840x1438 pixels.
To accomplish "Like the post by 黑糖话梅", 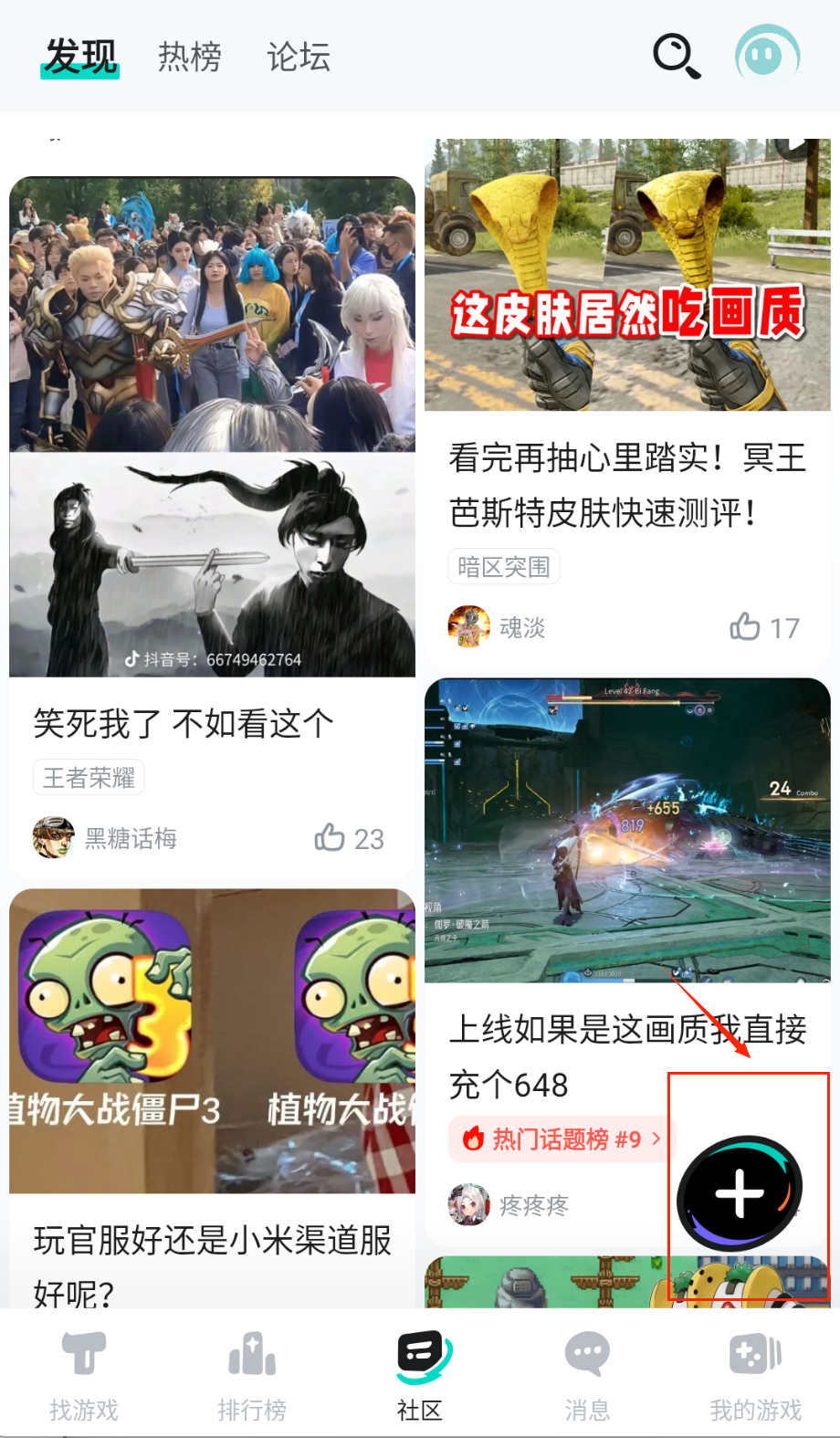I will tap(349, 838).
